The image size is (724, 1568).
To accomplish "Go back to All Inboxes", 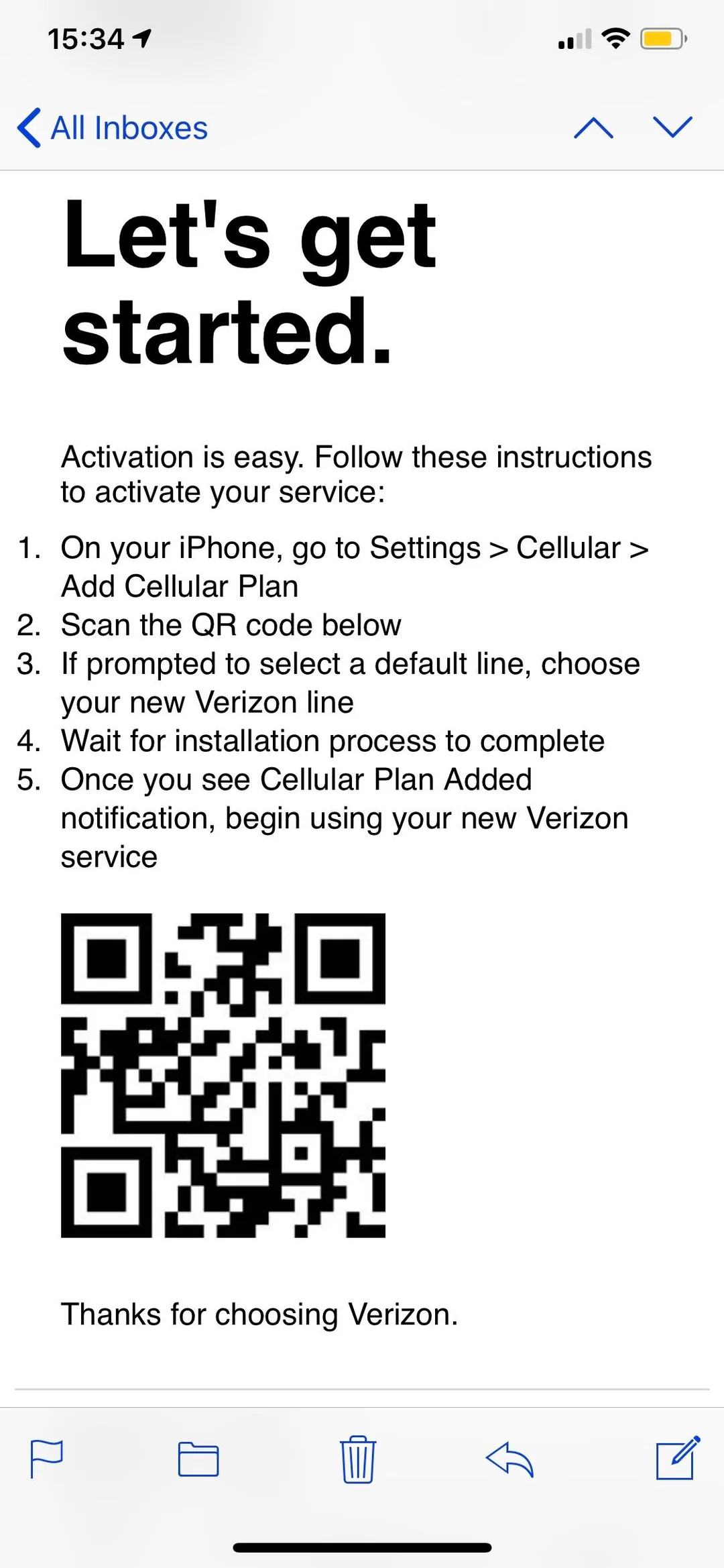I will click(112, 127).
